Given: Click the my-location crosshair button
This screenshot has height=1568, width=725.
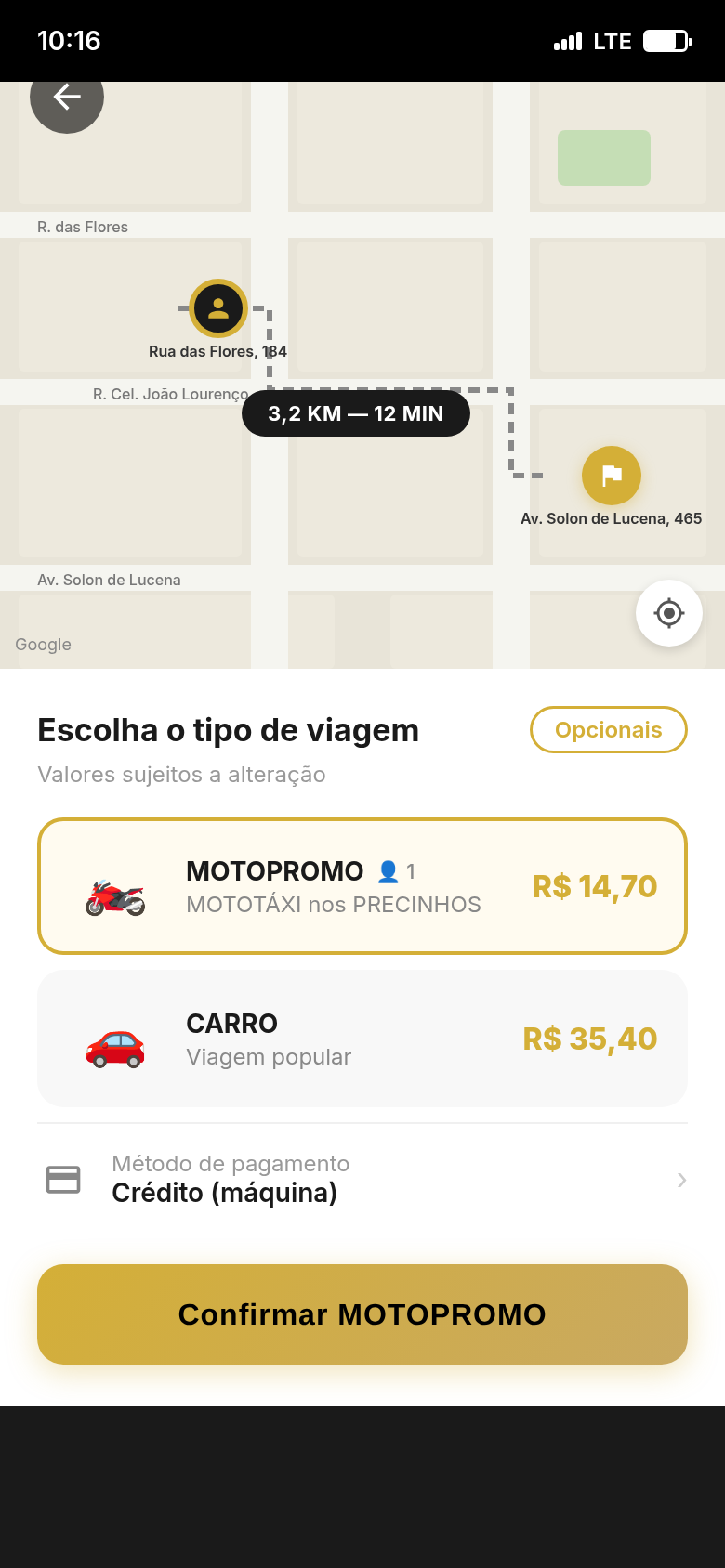Looking at the screenshot, I should tap(668, 612).
